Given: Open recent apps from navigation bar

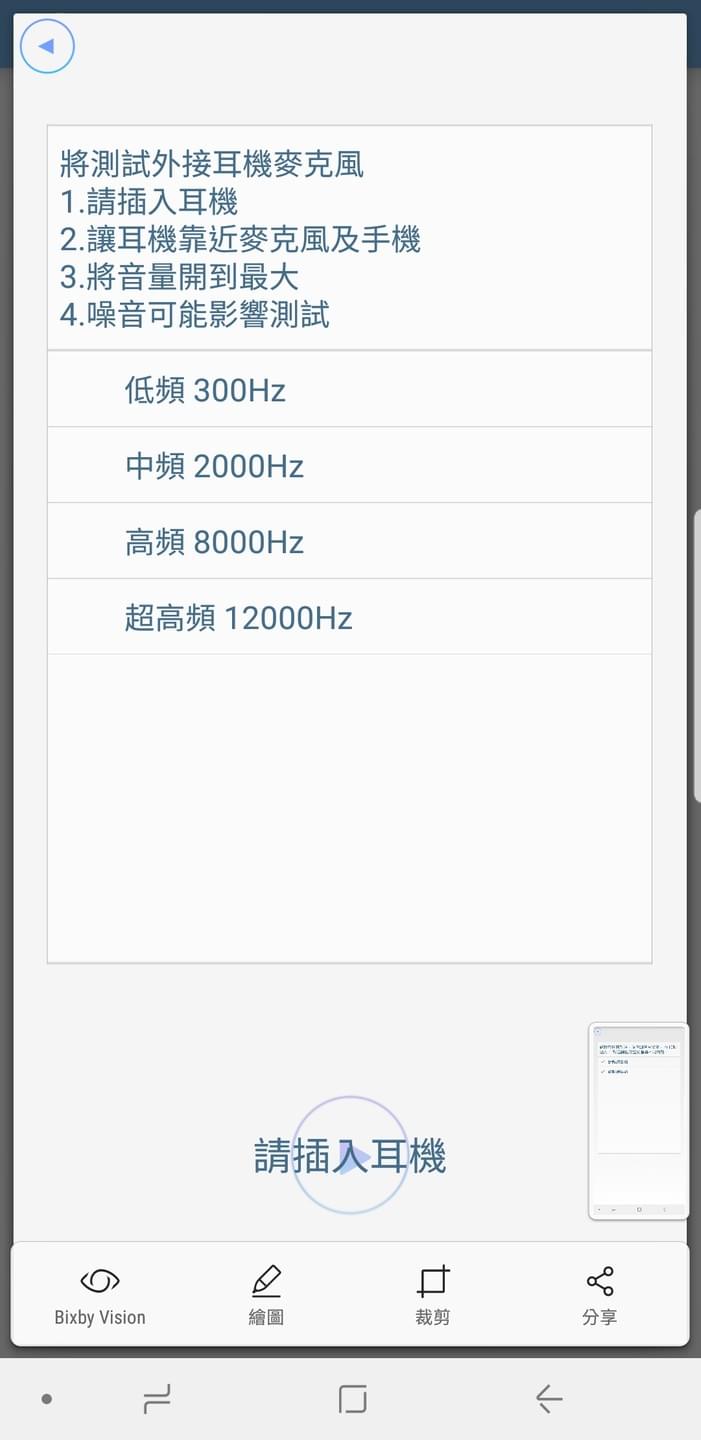Looking at the screenshot, I should pyautogui.click(x=157, y=1399).
